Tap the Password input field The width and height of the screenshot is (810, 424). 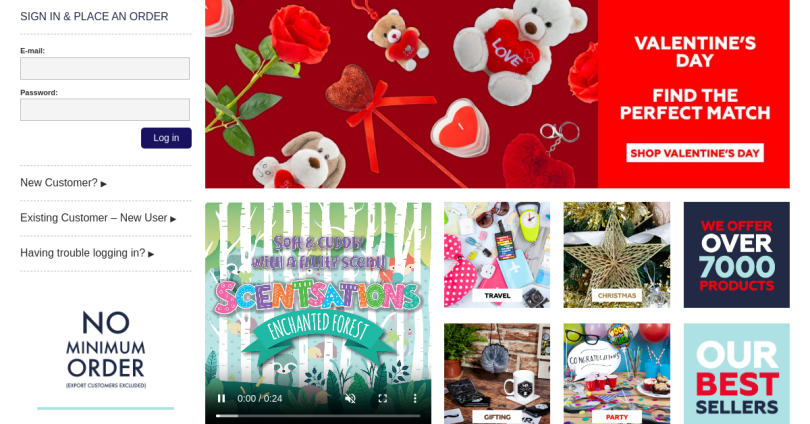click(x=104, y=110)
